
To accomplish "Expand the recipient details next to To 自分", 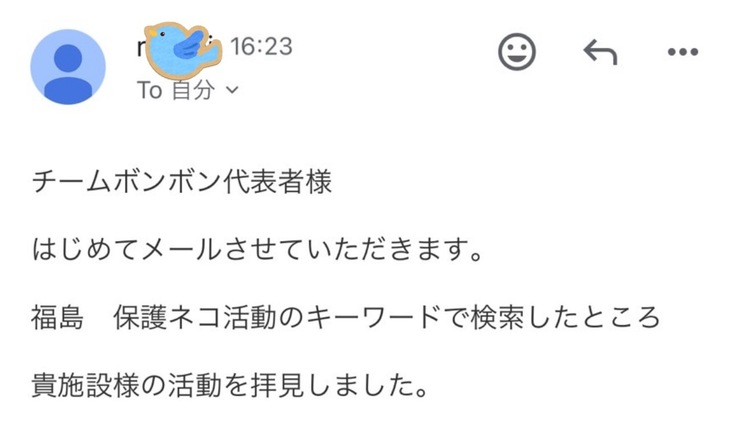I will (x=233, y=90).
